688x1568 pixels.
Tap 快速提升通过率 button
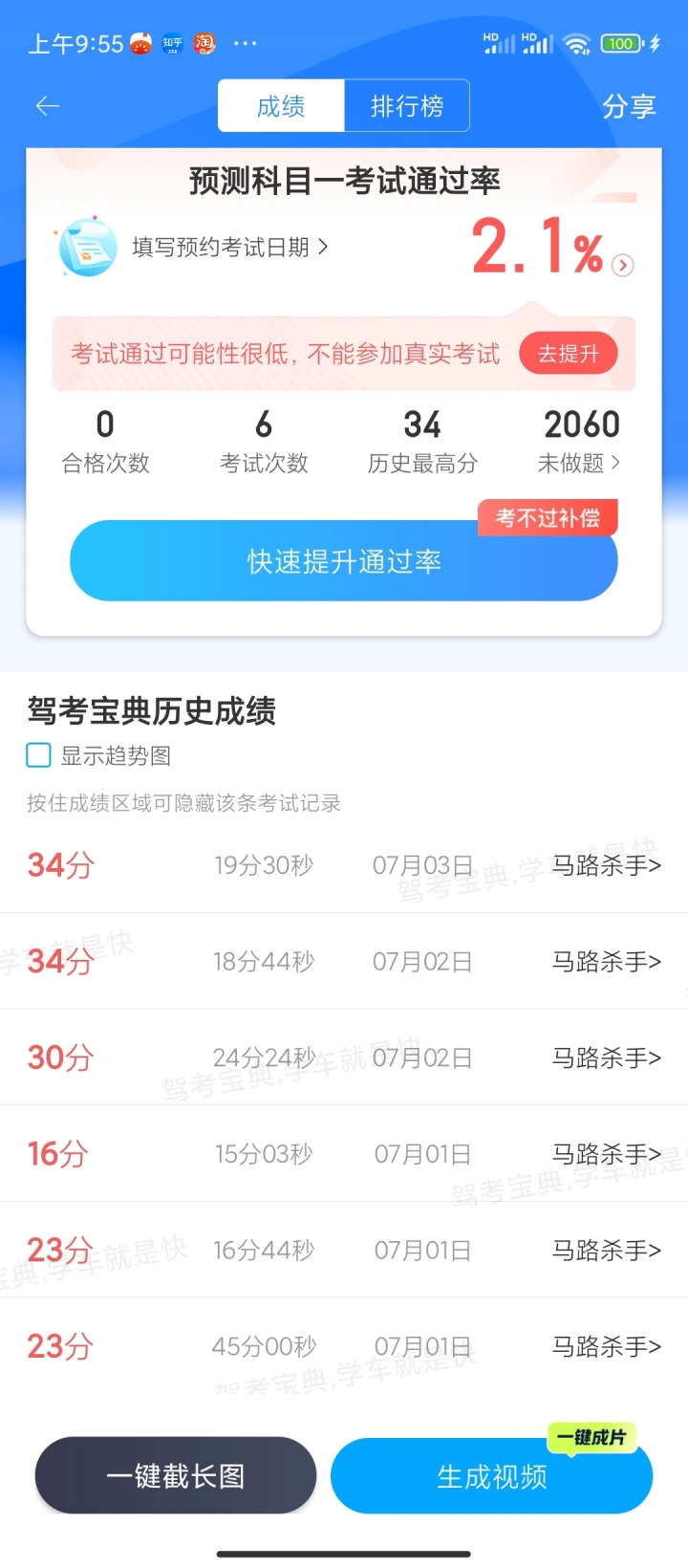coord(344,561)
